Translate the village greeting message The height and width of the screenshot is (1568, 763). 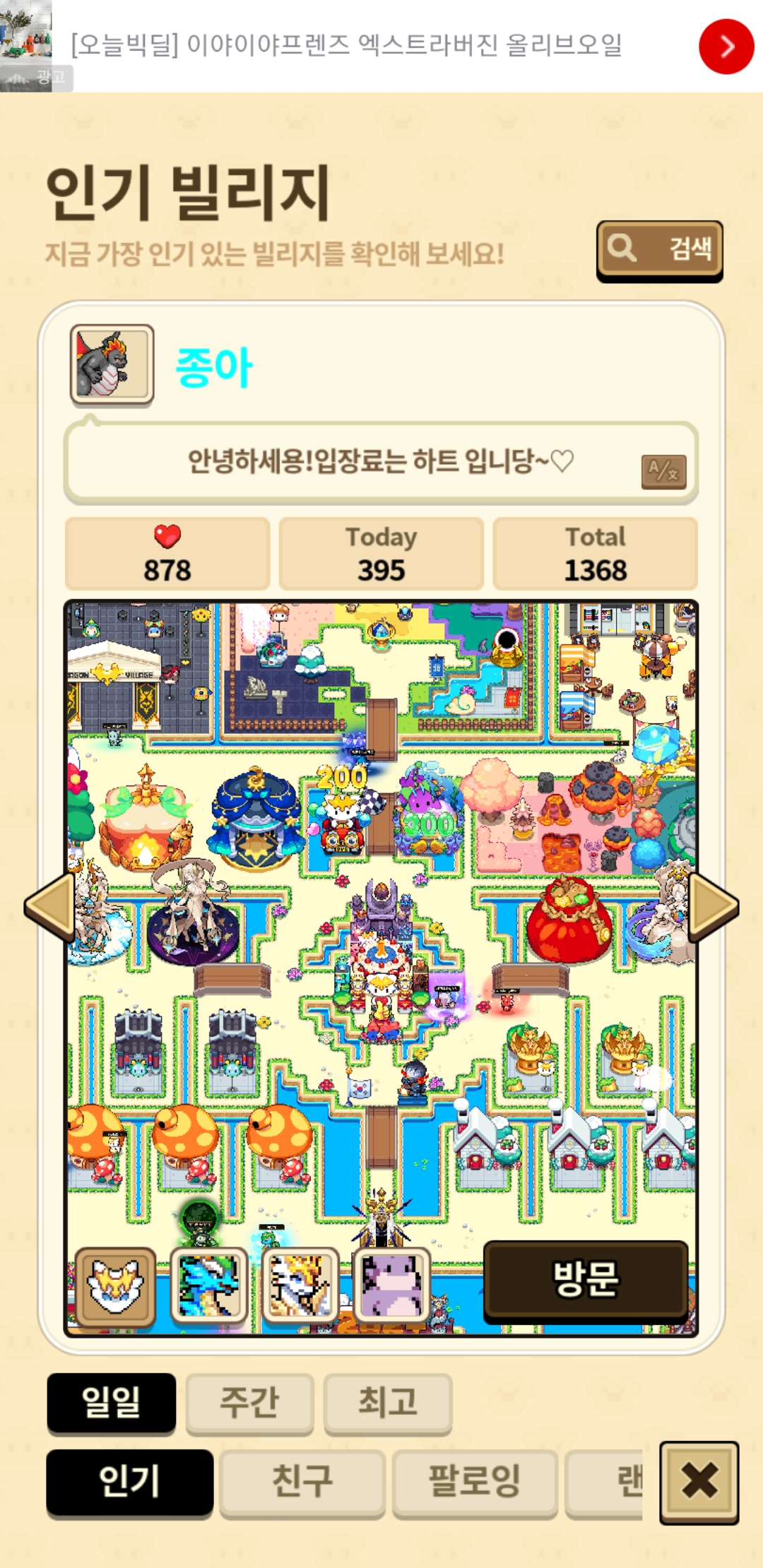[x=663, y=472]
